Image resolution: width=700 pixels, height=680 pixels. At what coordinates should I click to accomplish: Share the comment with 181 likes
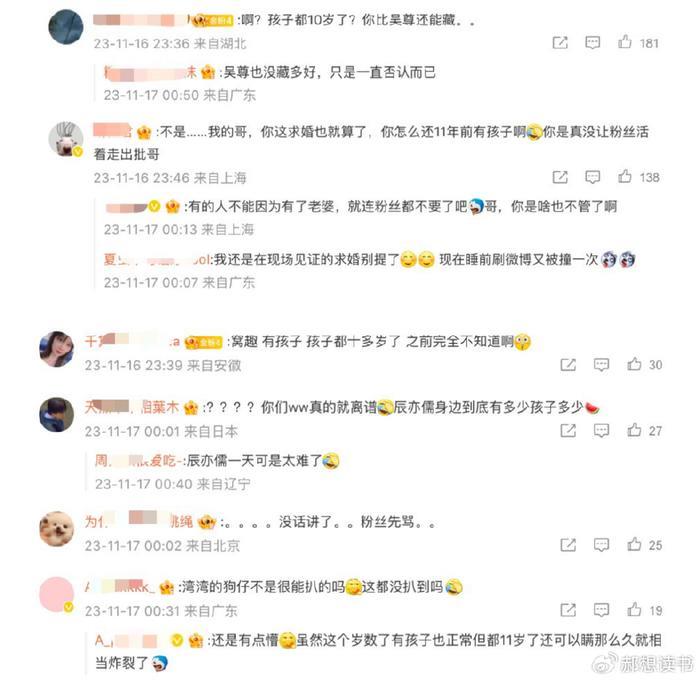[x=560, y=43]
